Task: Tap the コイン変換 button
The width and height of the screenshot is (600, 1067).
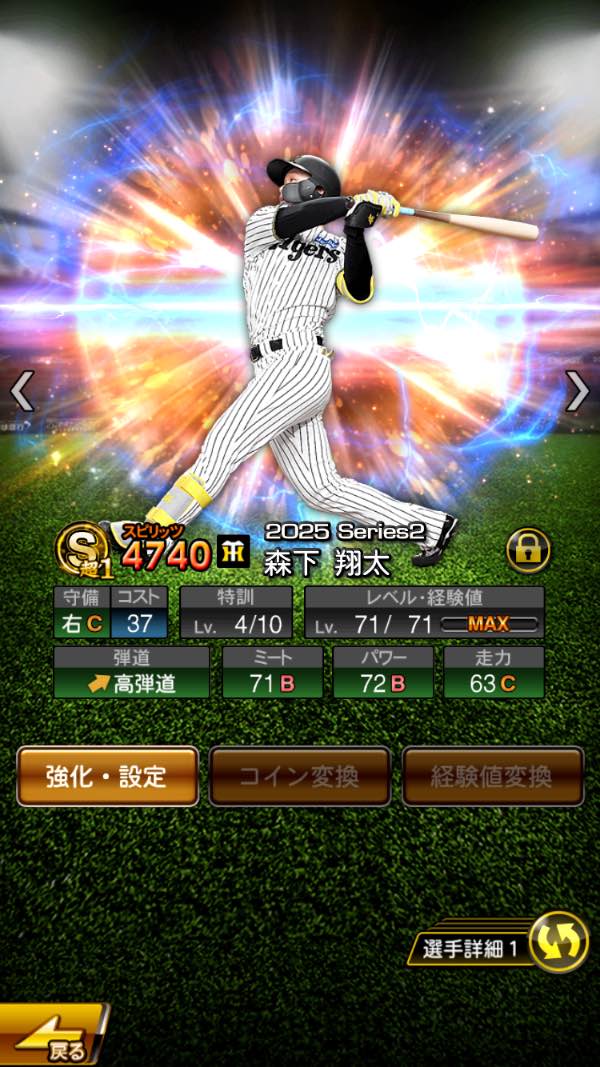Action: [x=299, y=776]
